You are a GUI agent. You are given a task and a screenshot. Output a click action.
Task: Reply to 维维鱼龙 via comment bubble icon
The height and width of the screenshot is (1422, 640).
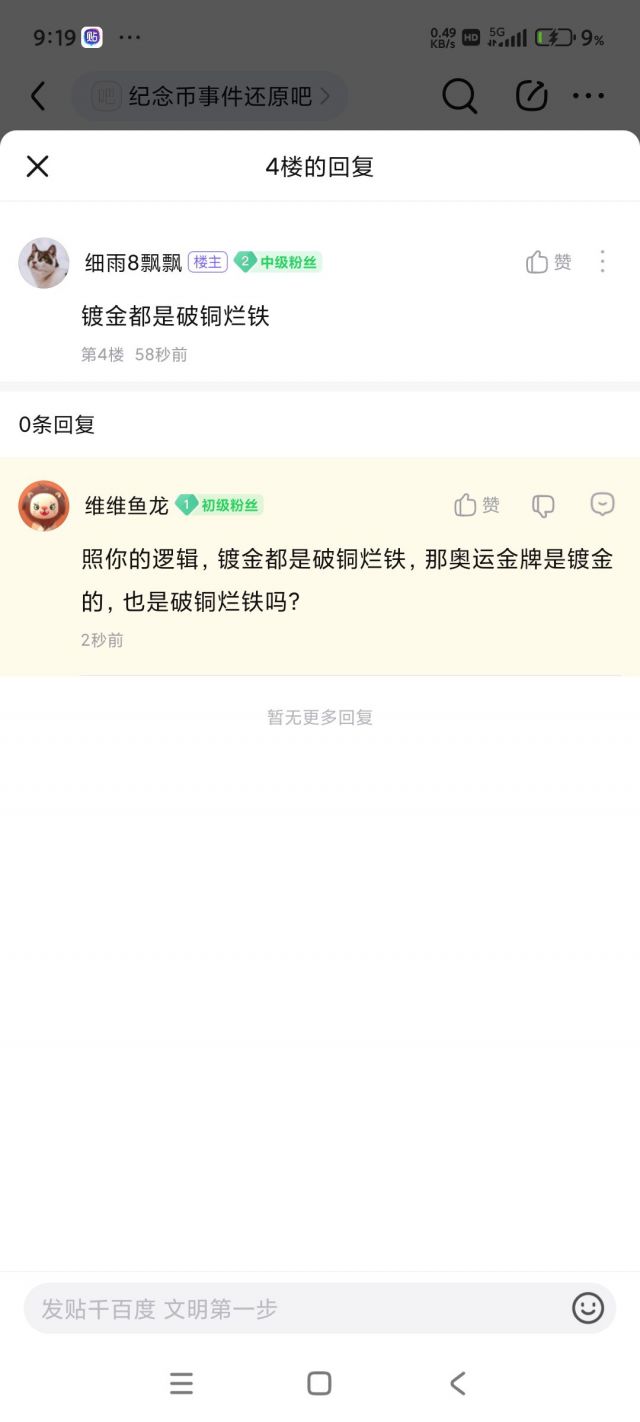click(x=602, y=504)
